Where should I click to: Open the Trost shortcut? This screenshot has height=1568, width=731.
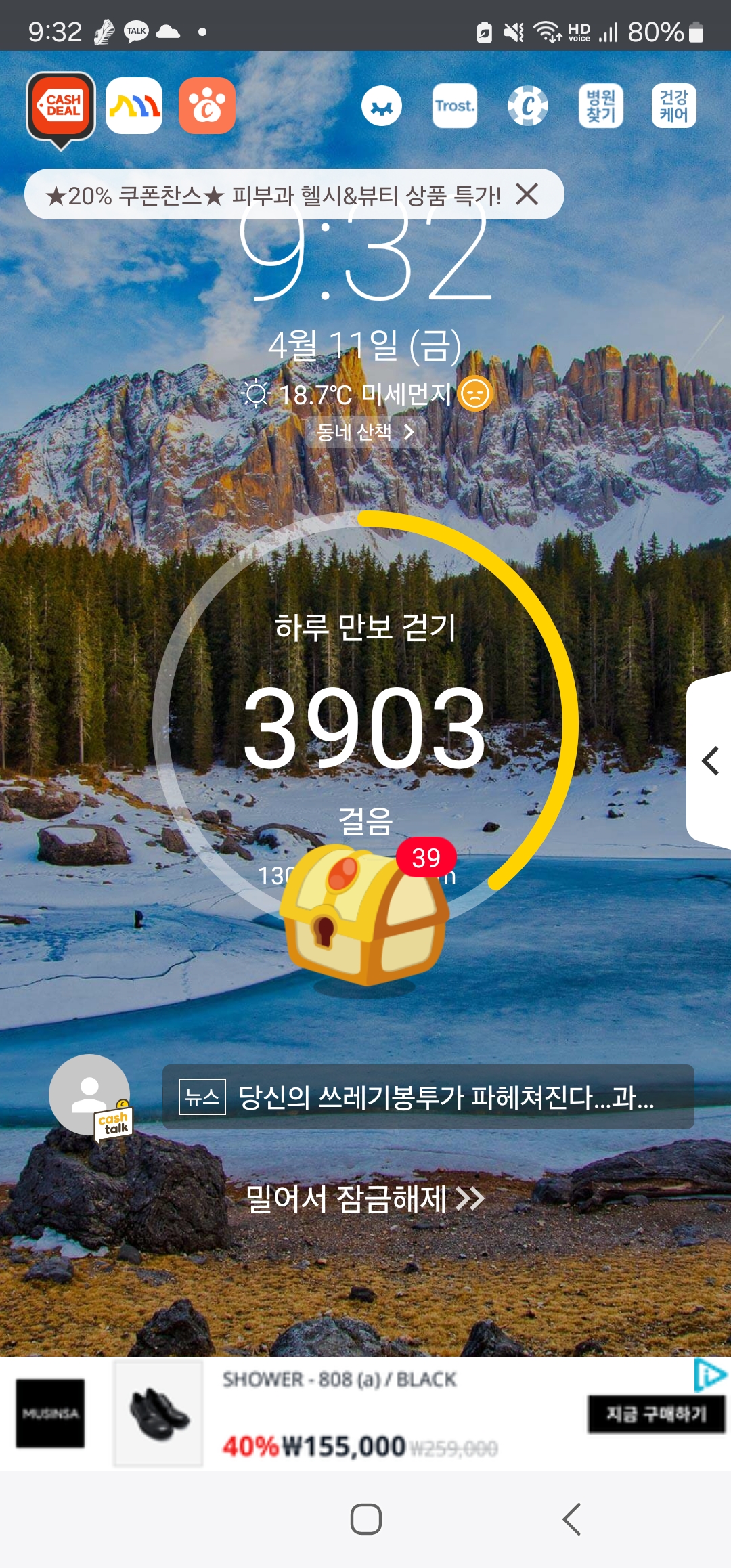click(454, 106)
